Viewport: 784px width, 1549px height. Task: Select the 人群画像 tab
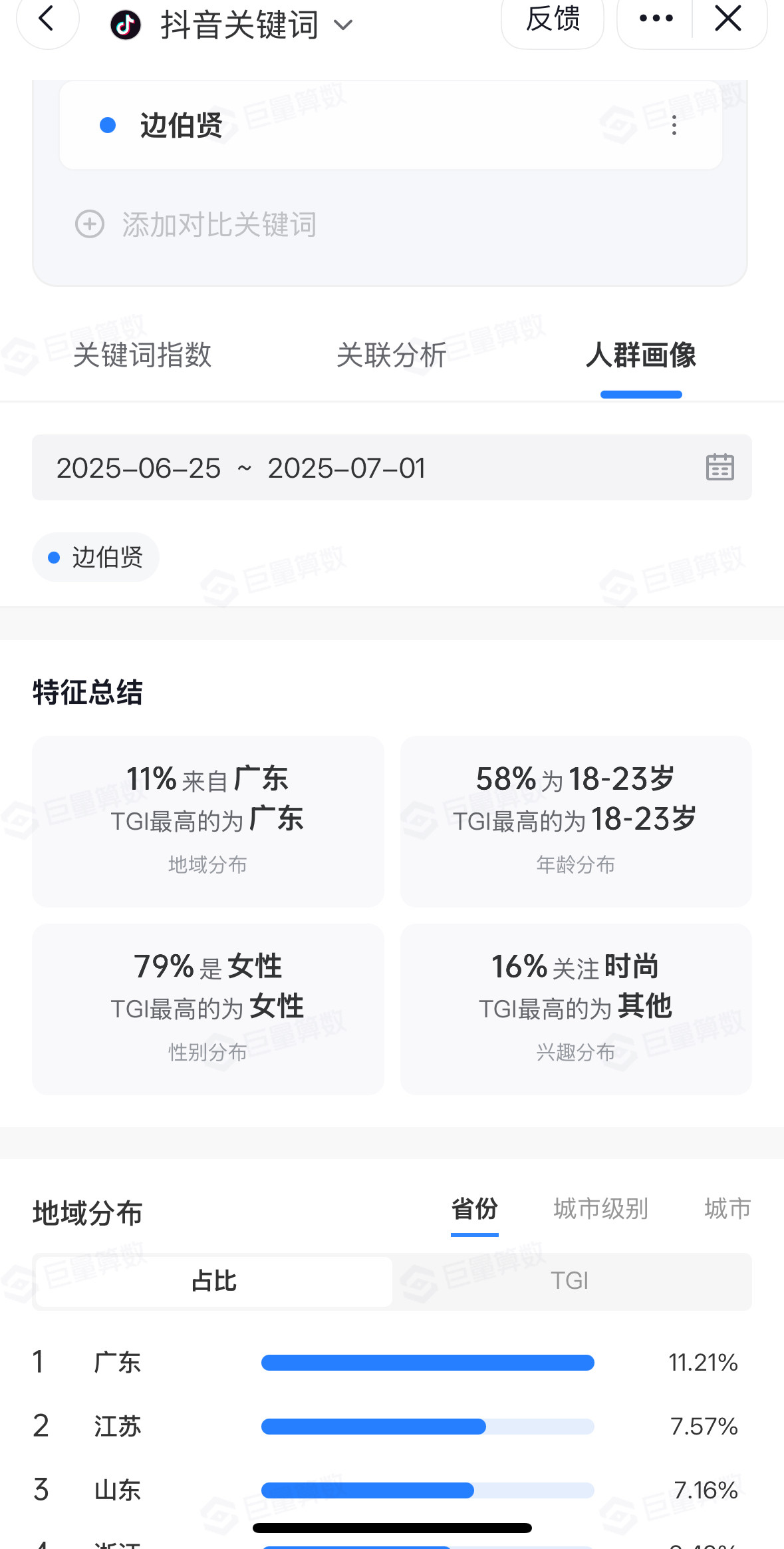(641, 355)
